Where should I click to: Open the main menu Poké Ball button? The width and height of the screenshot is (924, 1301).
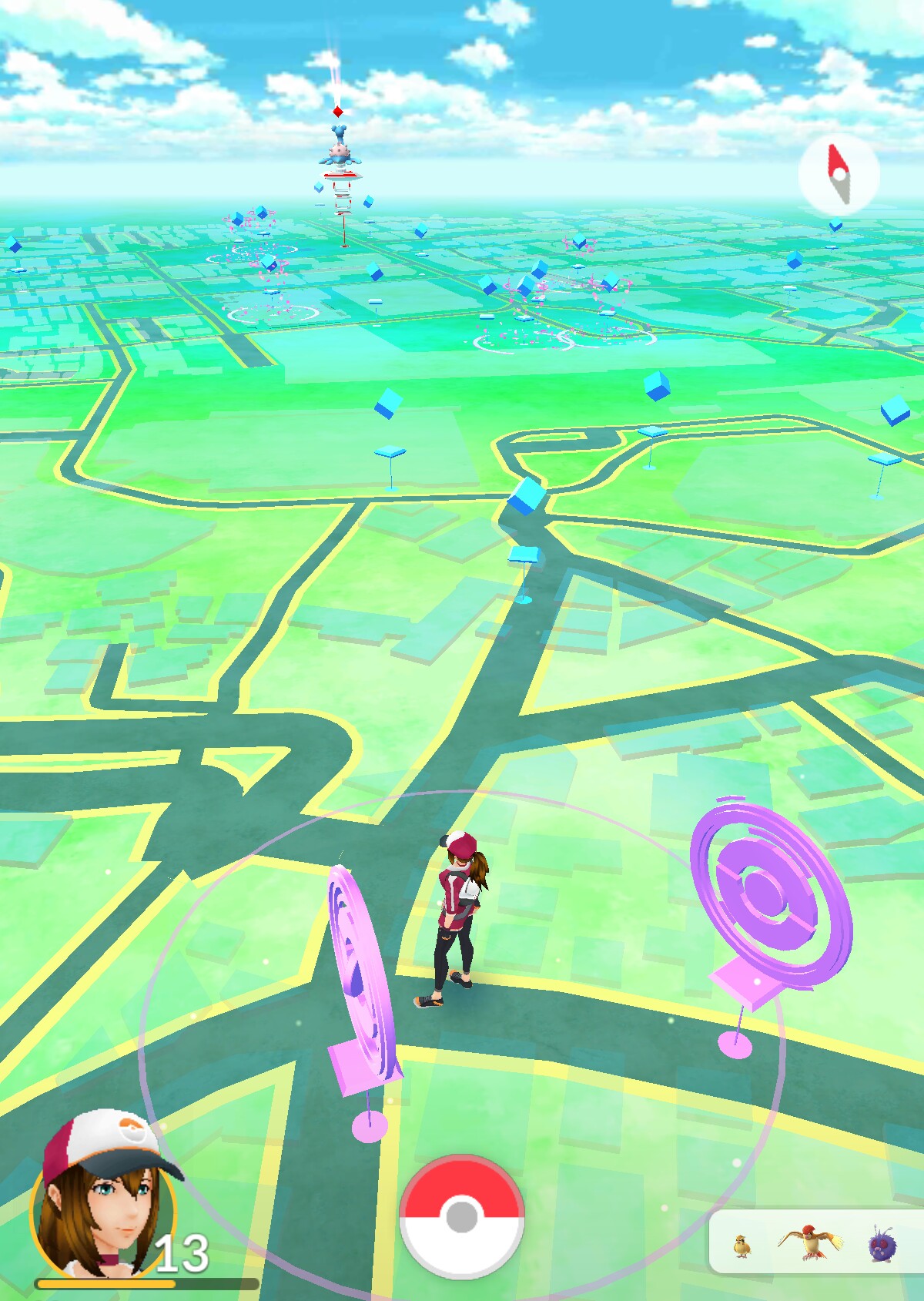[x=462, y=1216]
